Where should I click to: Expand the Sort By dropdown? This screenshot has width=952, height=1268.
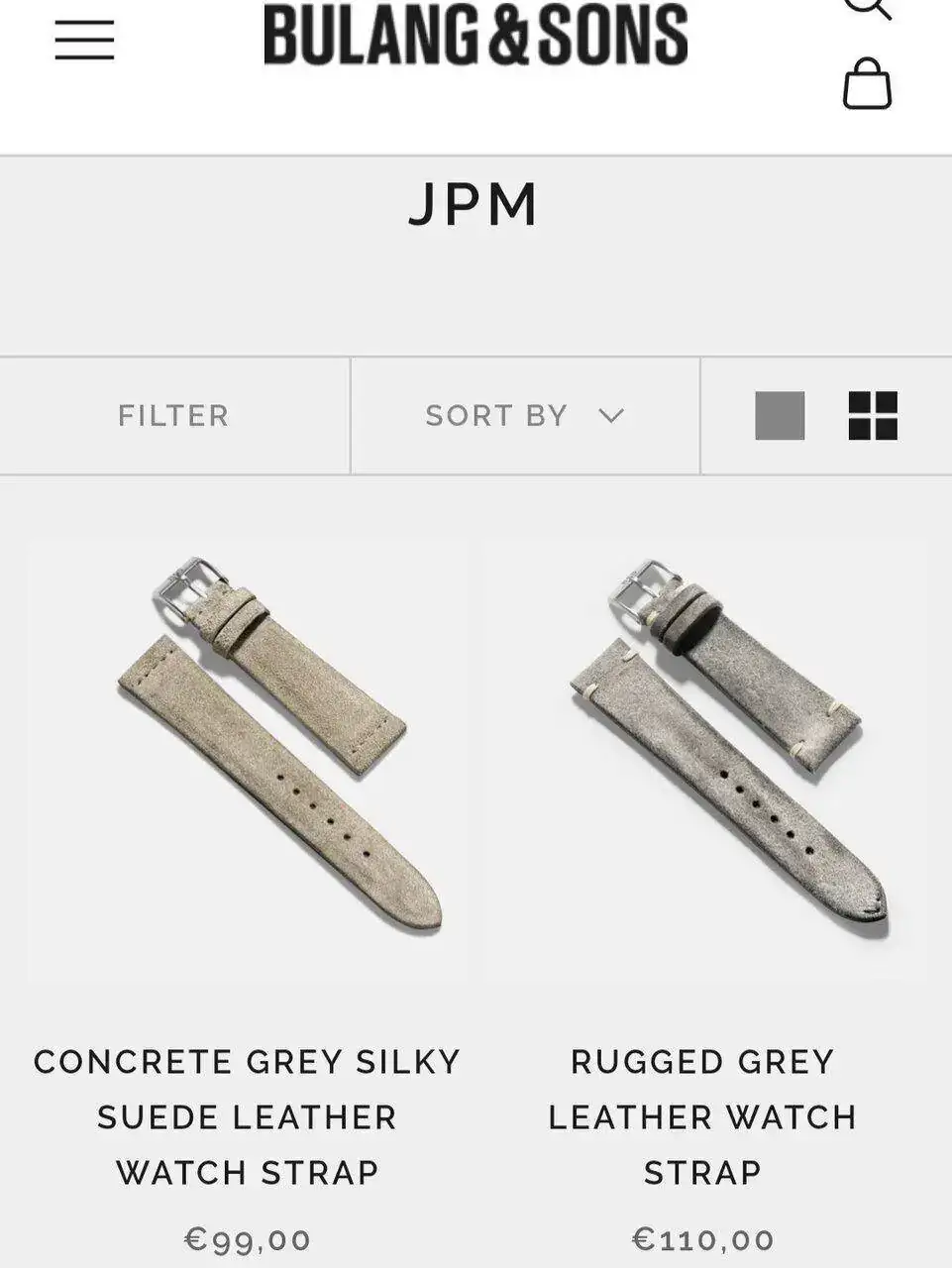tap(525, 415)
